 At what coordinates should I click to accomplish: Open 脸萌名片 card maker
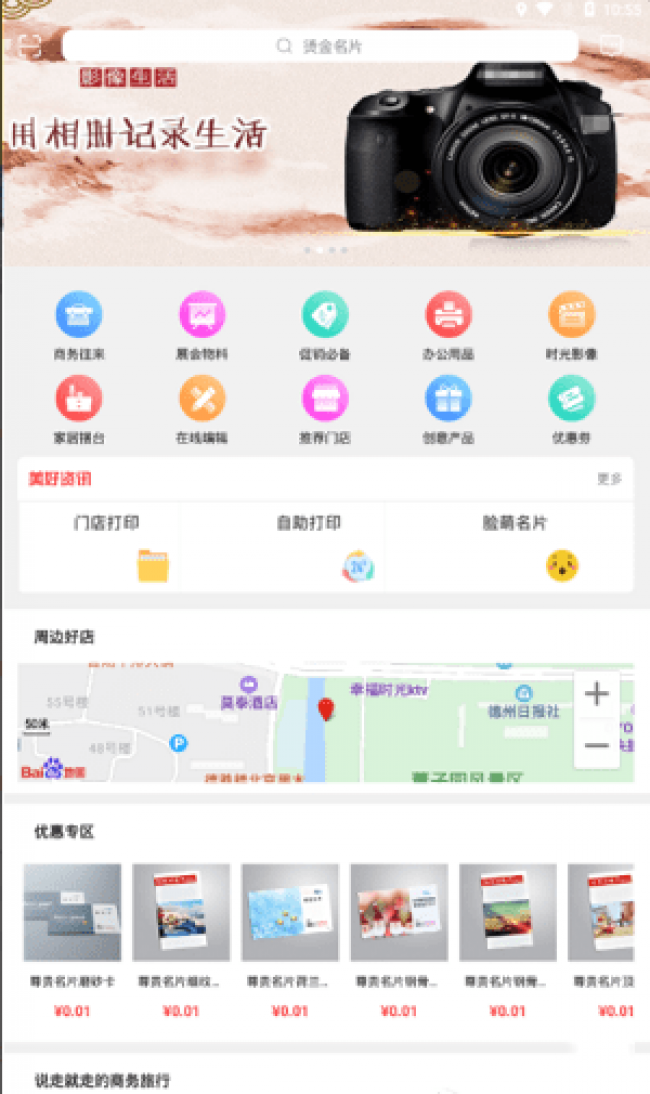point(514,545)
